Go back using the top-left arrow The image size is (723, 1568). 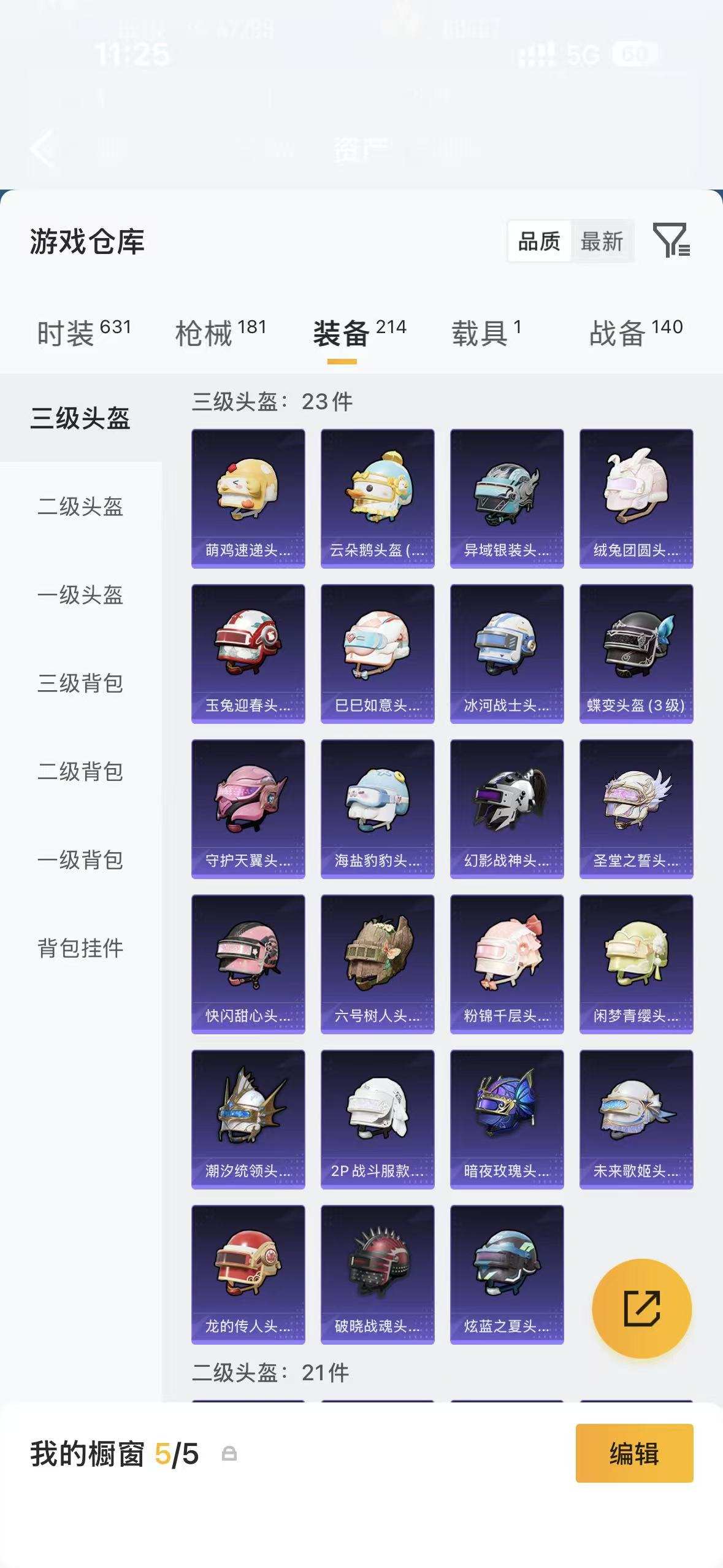(x=42, y=148)
